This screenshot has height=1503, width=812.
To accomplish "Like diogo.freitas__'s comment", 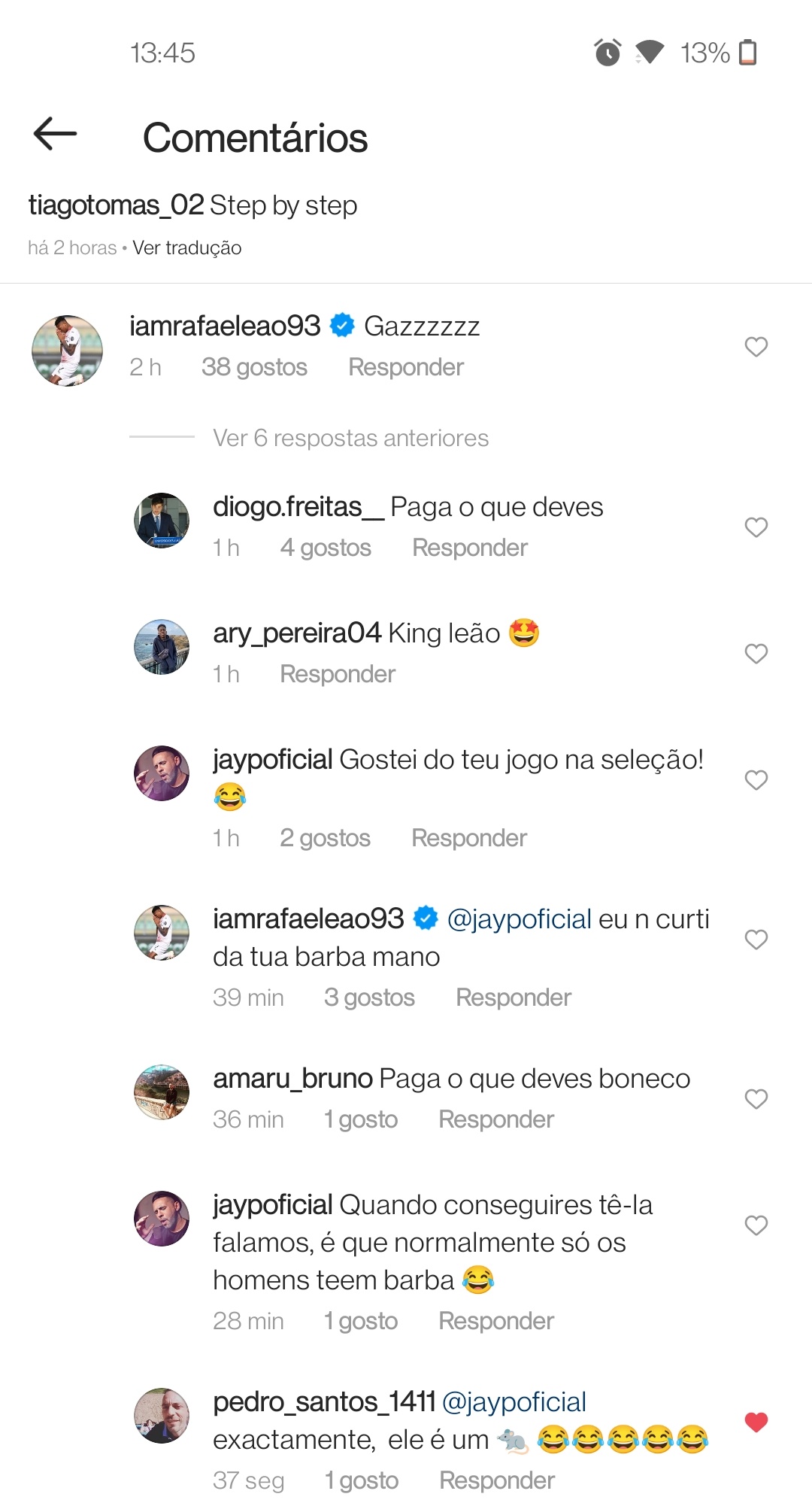I will [x=756, y=527].
